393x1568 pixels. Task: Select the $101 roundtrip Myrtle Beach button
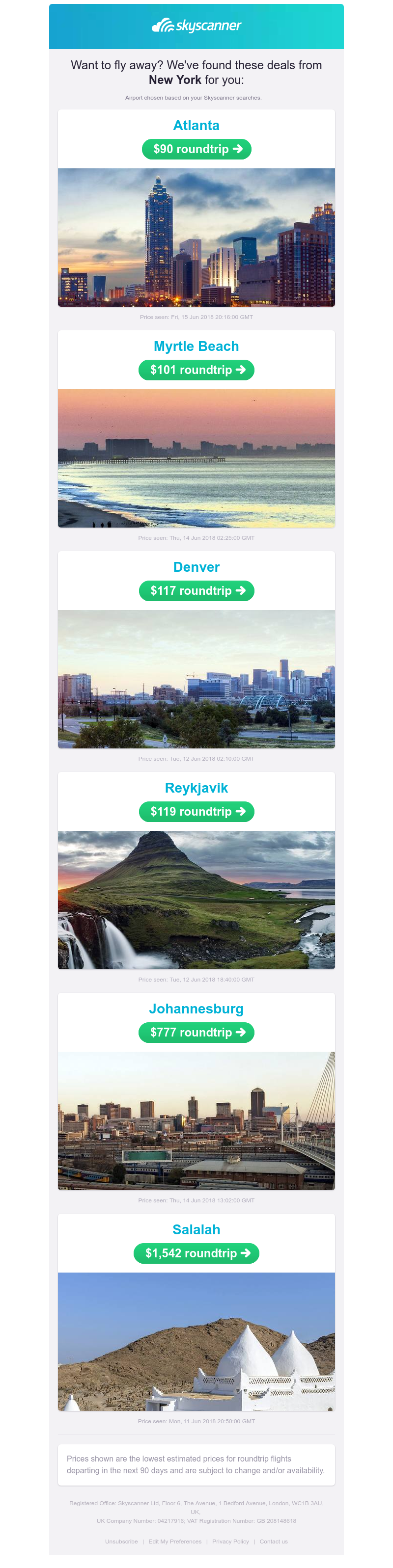[196, 370]
